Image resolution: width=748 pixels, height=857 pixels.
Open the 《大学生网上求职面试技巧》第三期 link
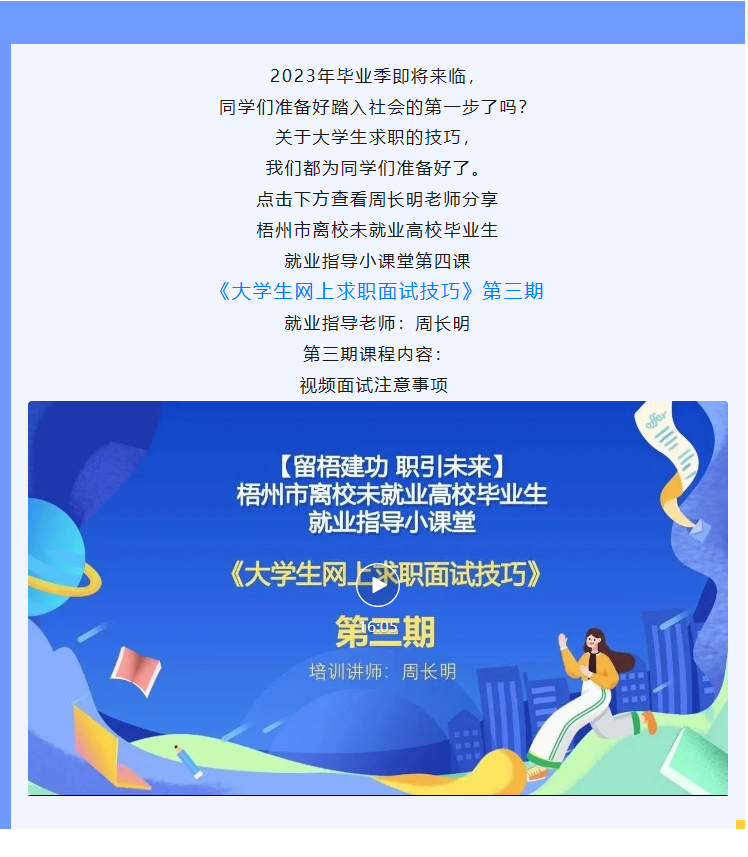(380, 291)
